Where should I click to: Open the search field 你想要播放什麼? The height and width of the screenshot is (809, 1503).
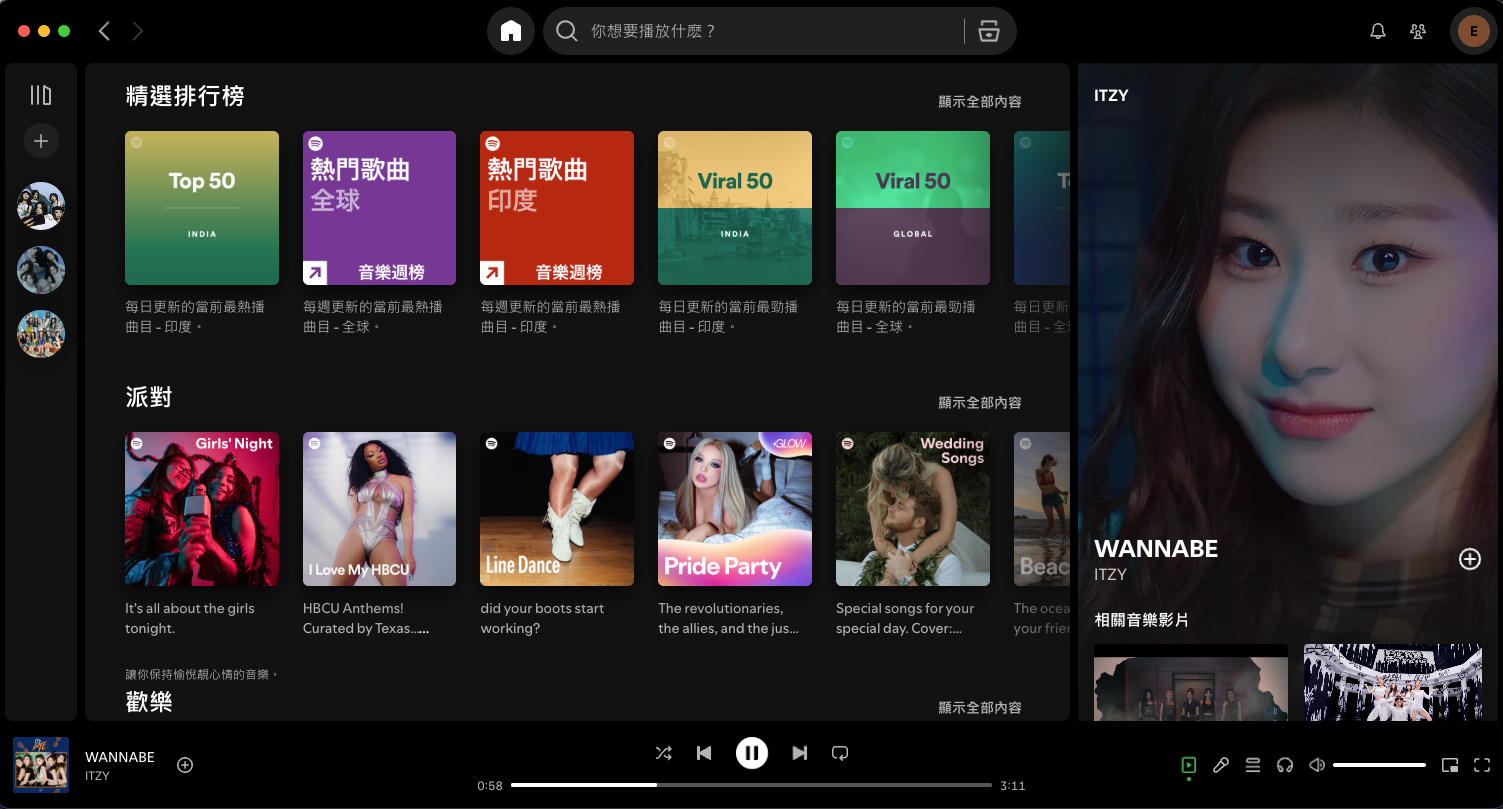pyautogui.click(x=760, y=31)
